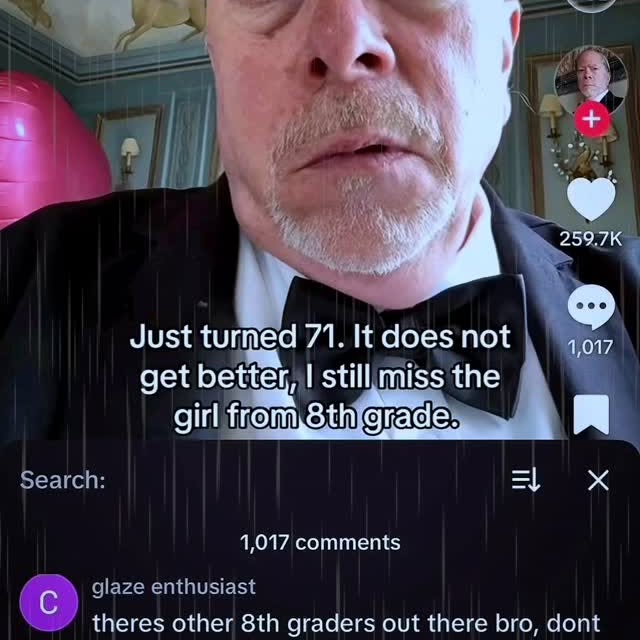Follow the creator via the red plus button
Screen dimensions: 640x640
[592, 120]
